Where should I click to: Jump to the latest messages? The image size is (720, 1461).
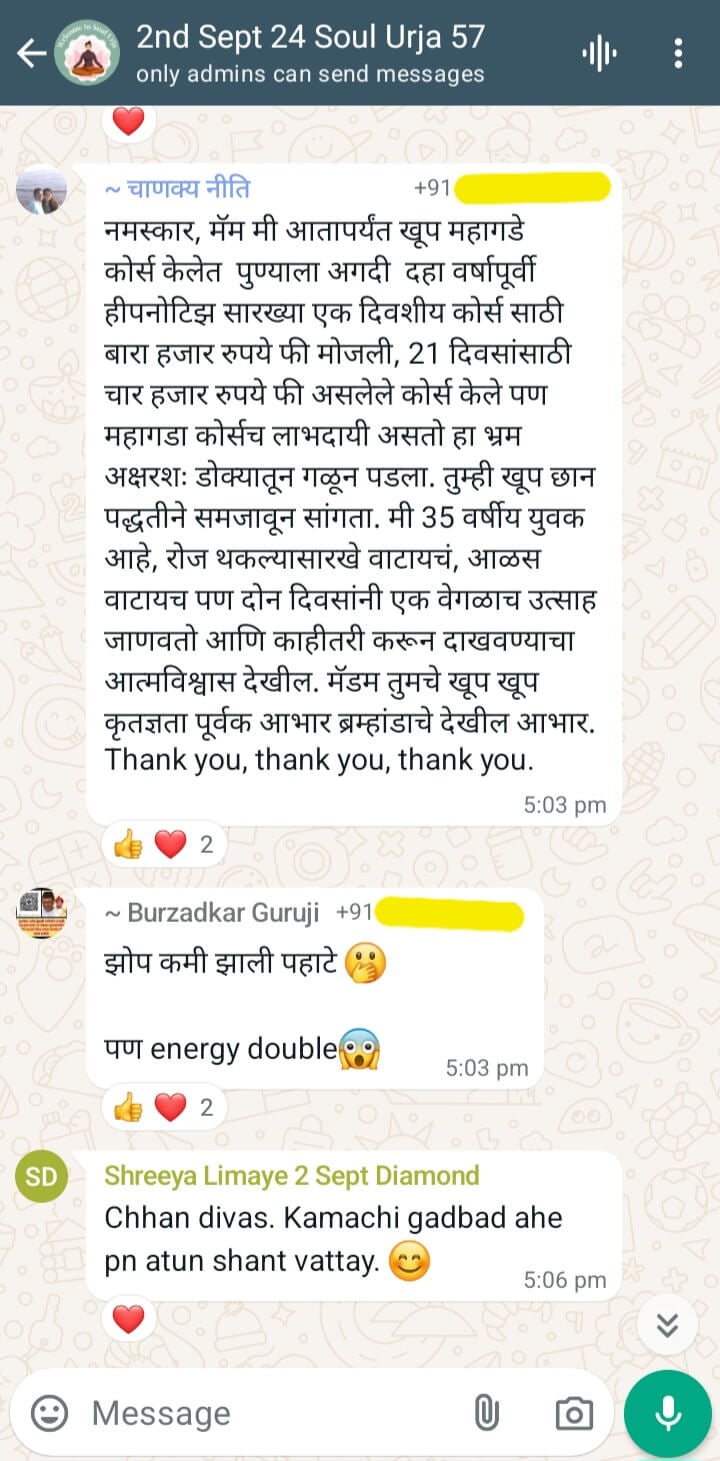pyautogui.click(x=667, y=1326)
